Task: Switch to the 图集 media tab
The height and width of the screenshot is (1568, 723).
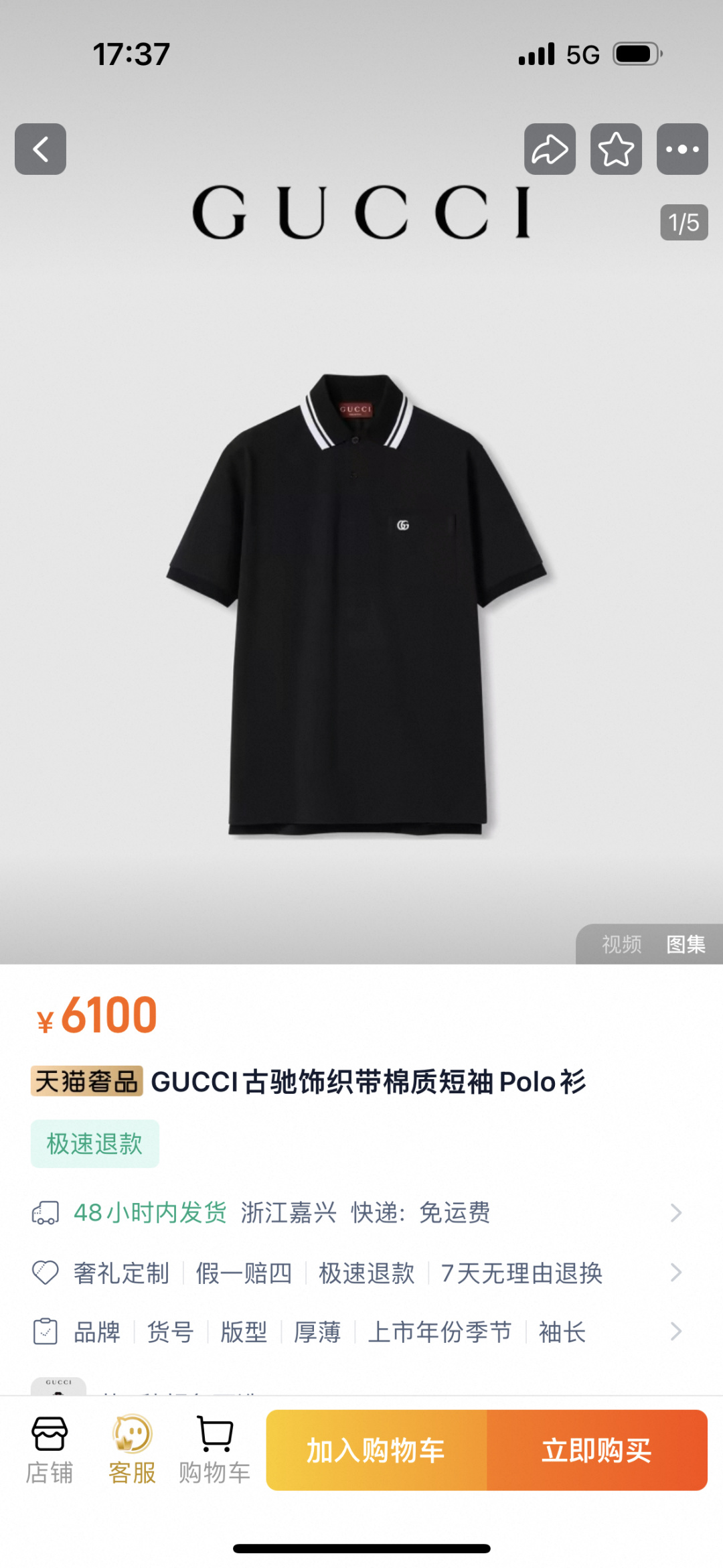Action: coord(686,944)
